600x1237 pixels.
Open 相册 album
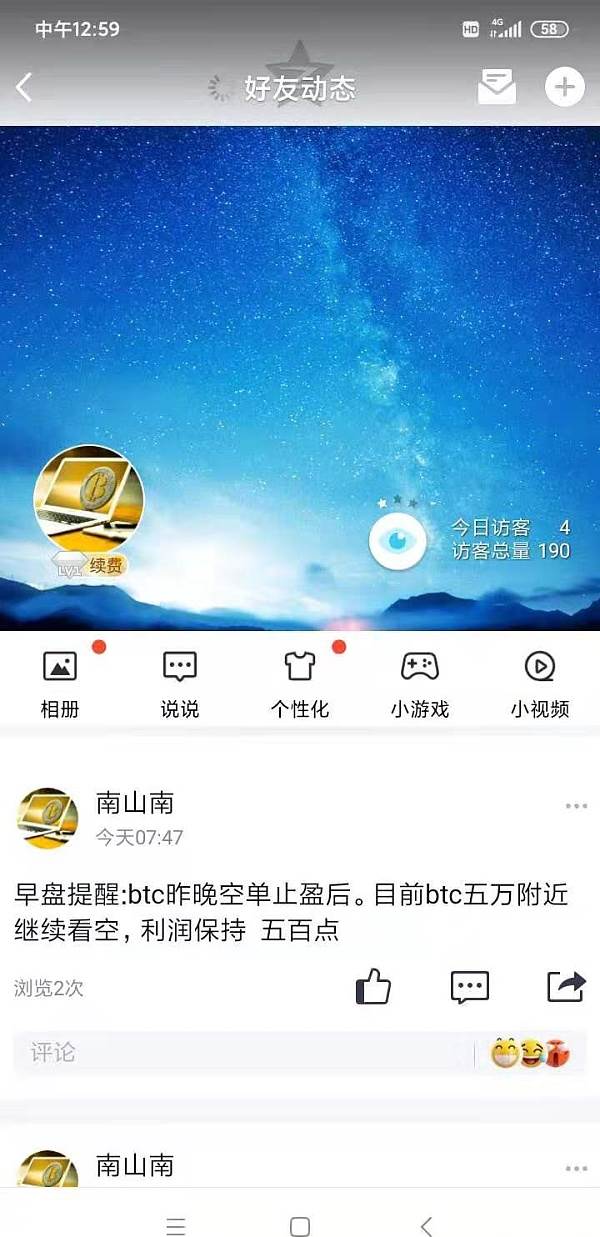point(60,682)
